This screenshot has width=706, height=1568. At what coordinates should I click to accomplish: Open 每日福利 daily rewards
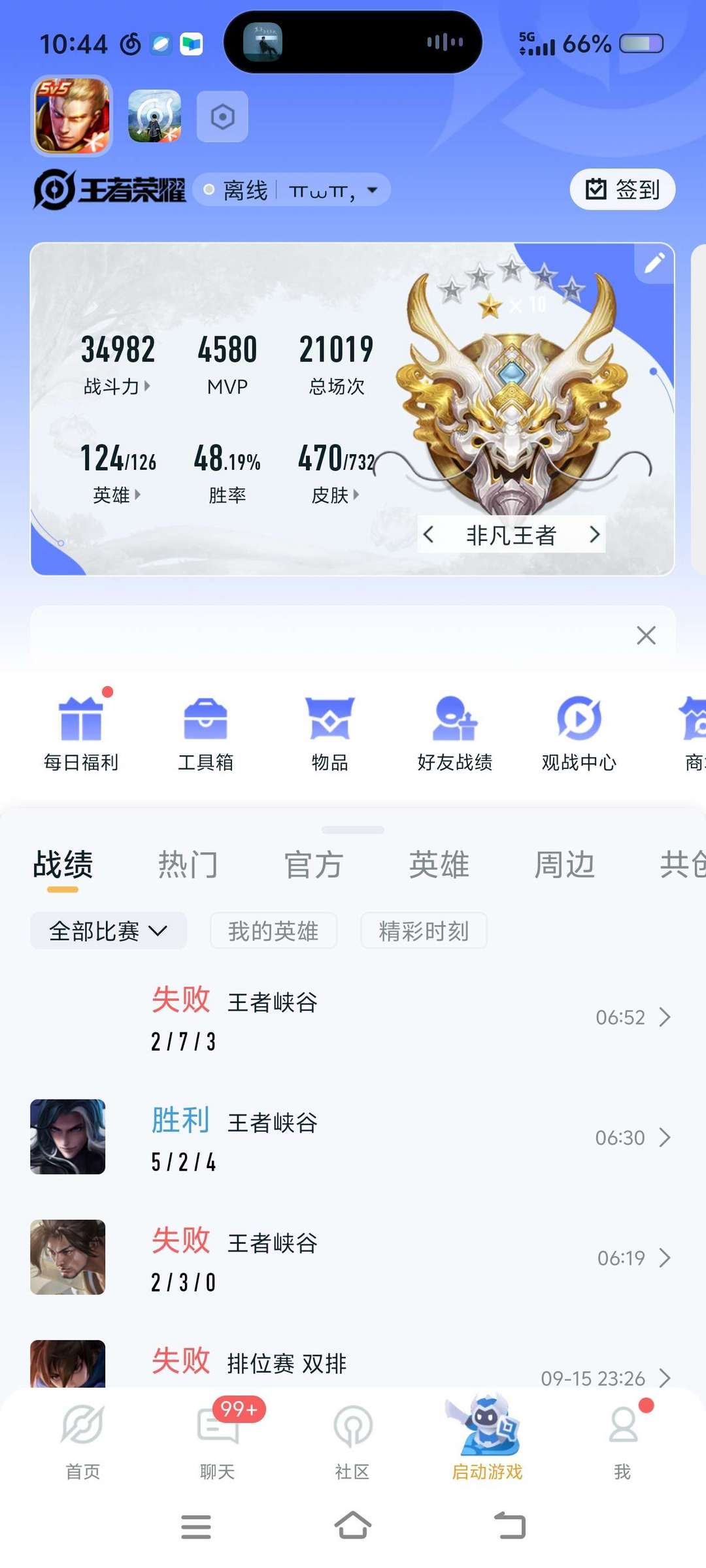click(x=81, y=731)
